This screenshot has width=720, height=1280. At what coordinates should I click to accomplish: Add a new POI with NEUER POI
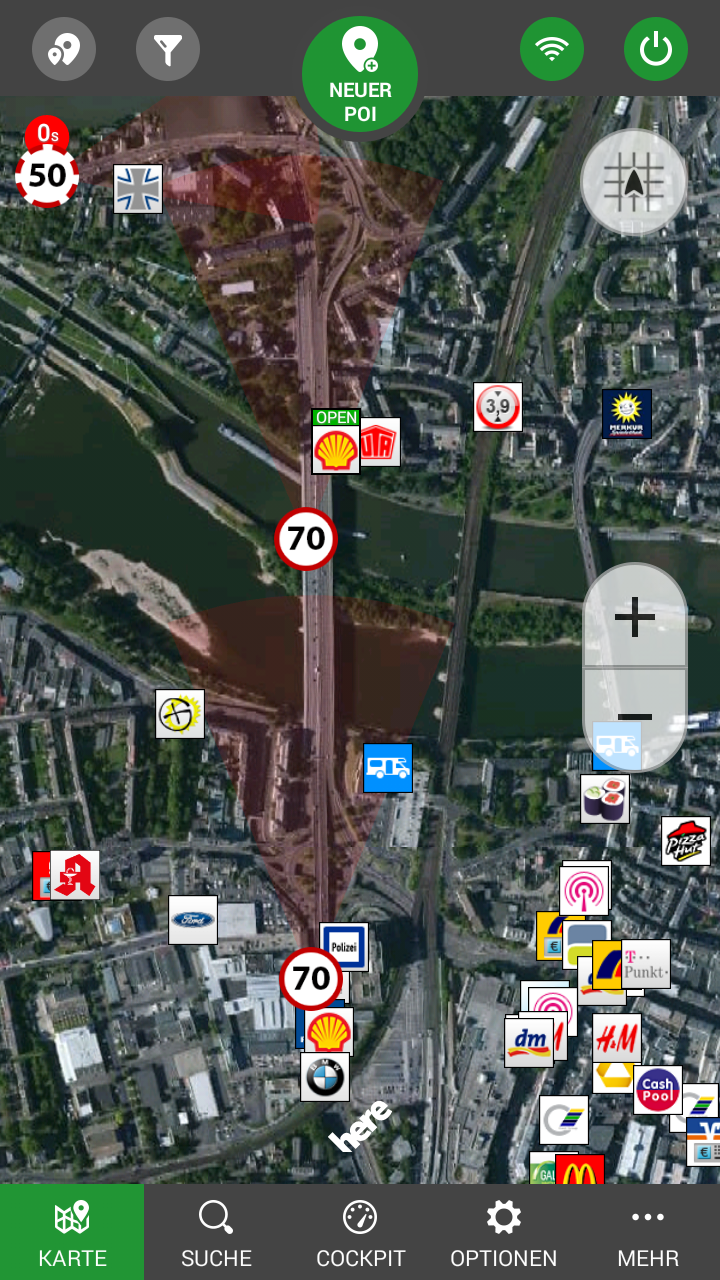point(360,76)
